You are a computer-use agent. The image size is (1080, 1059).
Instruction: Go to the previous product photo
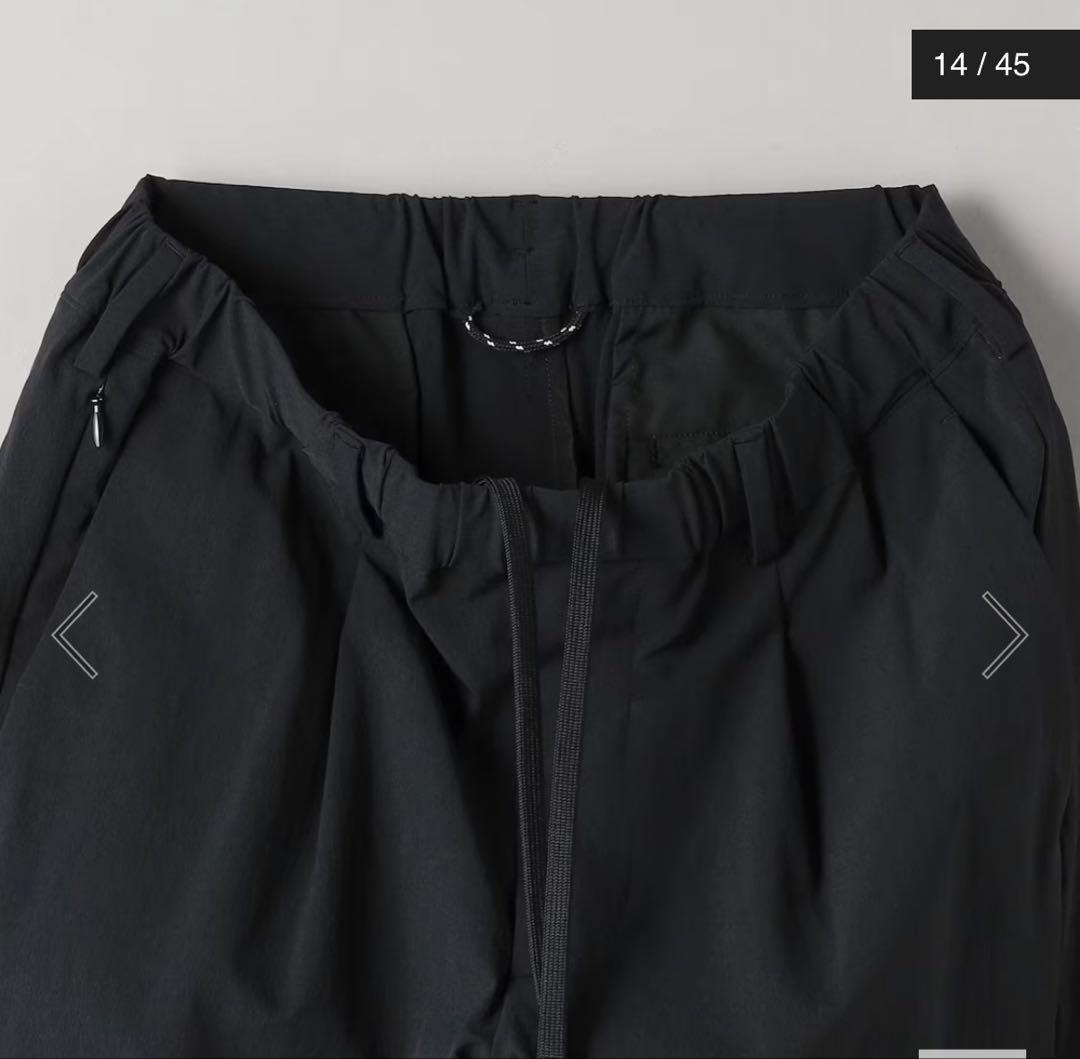[x=75, y=634]
